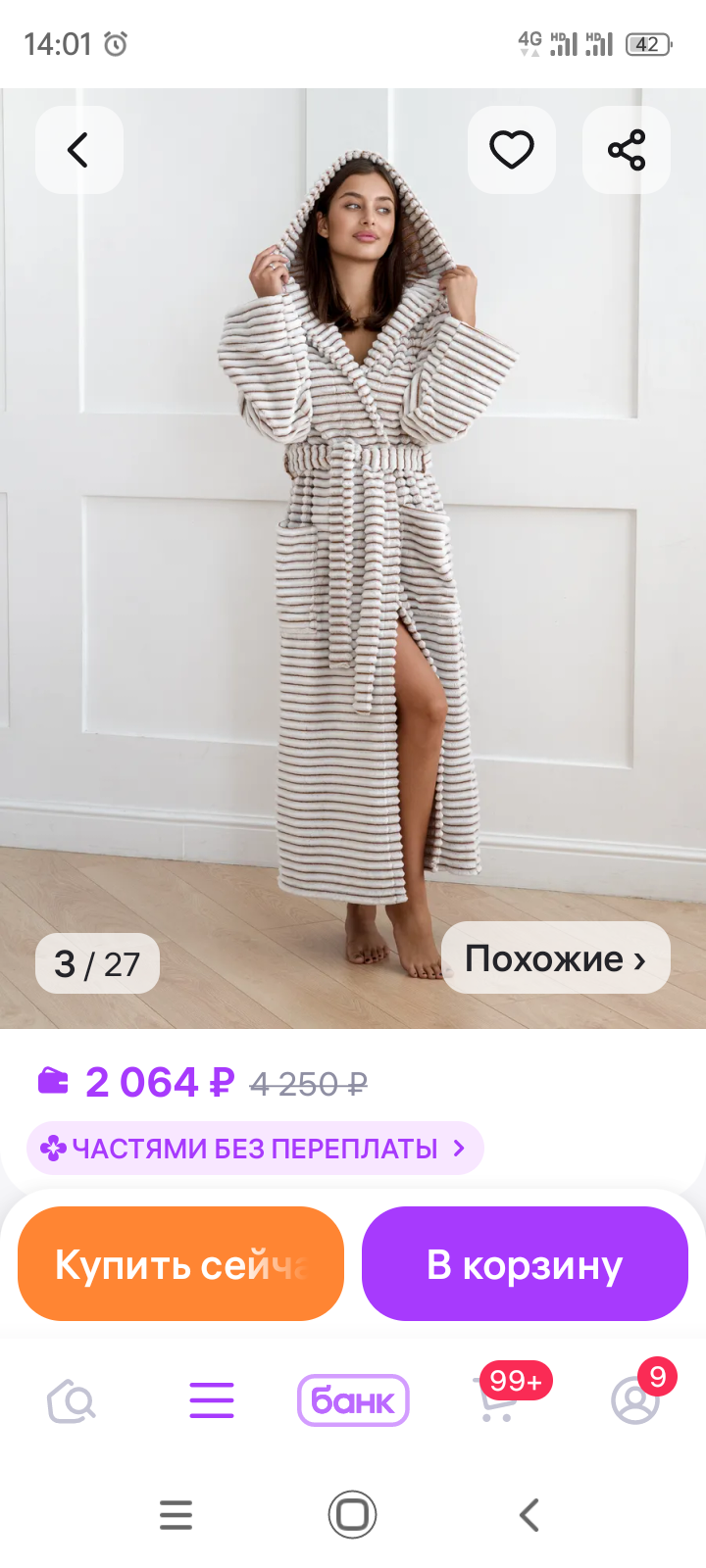Switch to the Банк tab
Screen dimensions: 706x1568
tap(353, 1400)
